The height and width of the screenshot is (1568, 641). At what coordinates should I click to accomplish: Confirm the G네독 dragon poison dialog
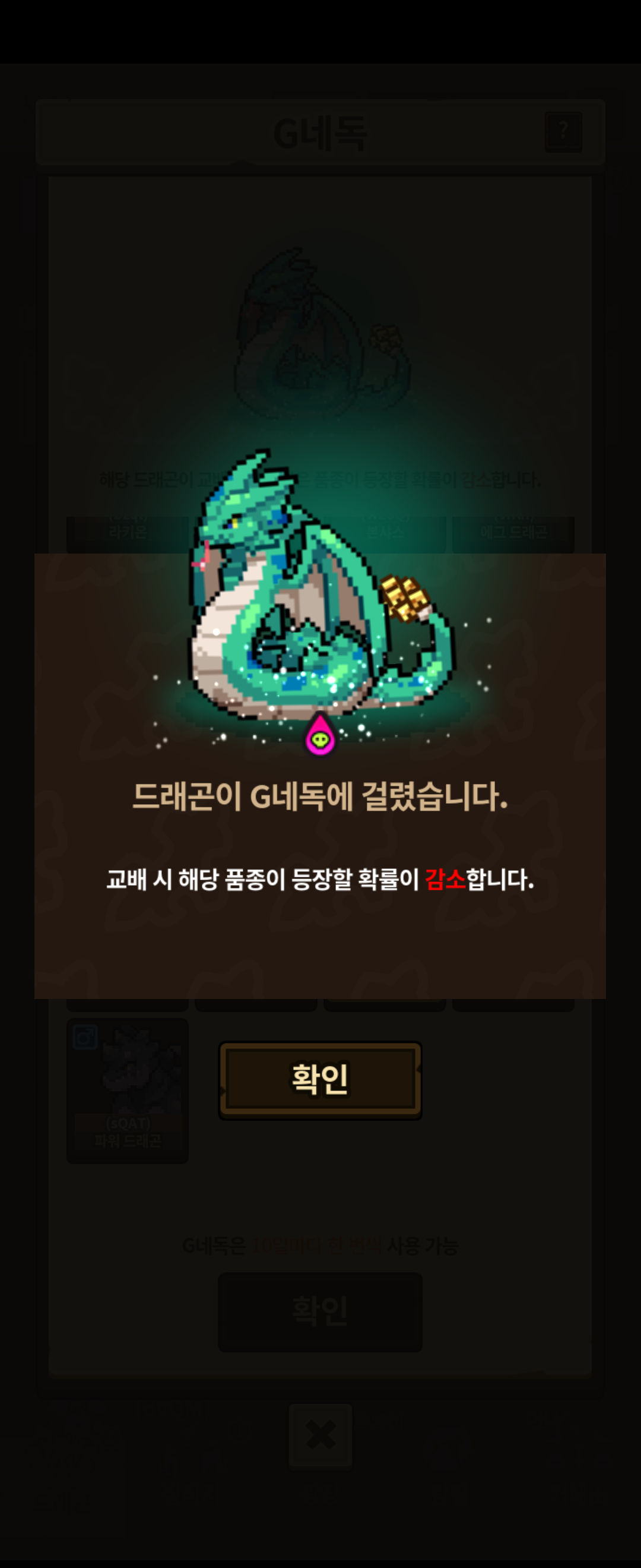point(320,1080)
